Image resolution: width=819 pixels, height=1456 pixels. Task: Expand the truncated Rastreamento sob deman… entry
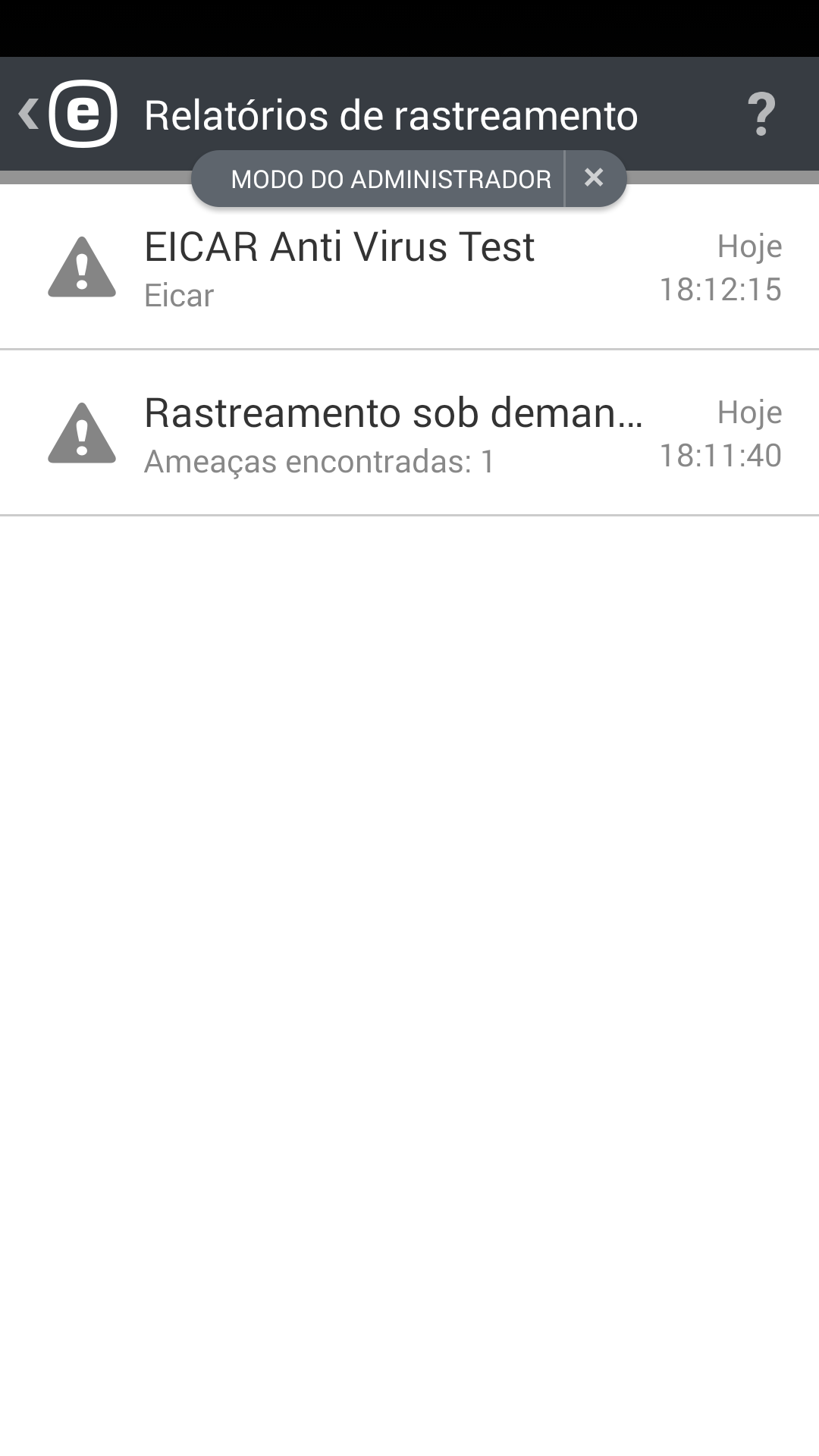coord(396,412)
